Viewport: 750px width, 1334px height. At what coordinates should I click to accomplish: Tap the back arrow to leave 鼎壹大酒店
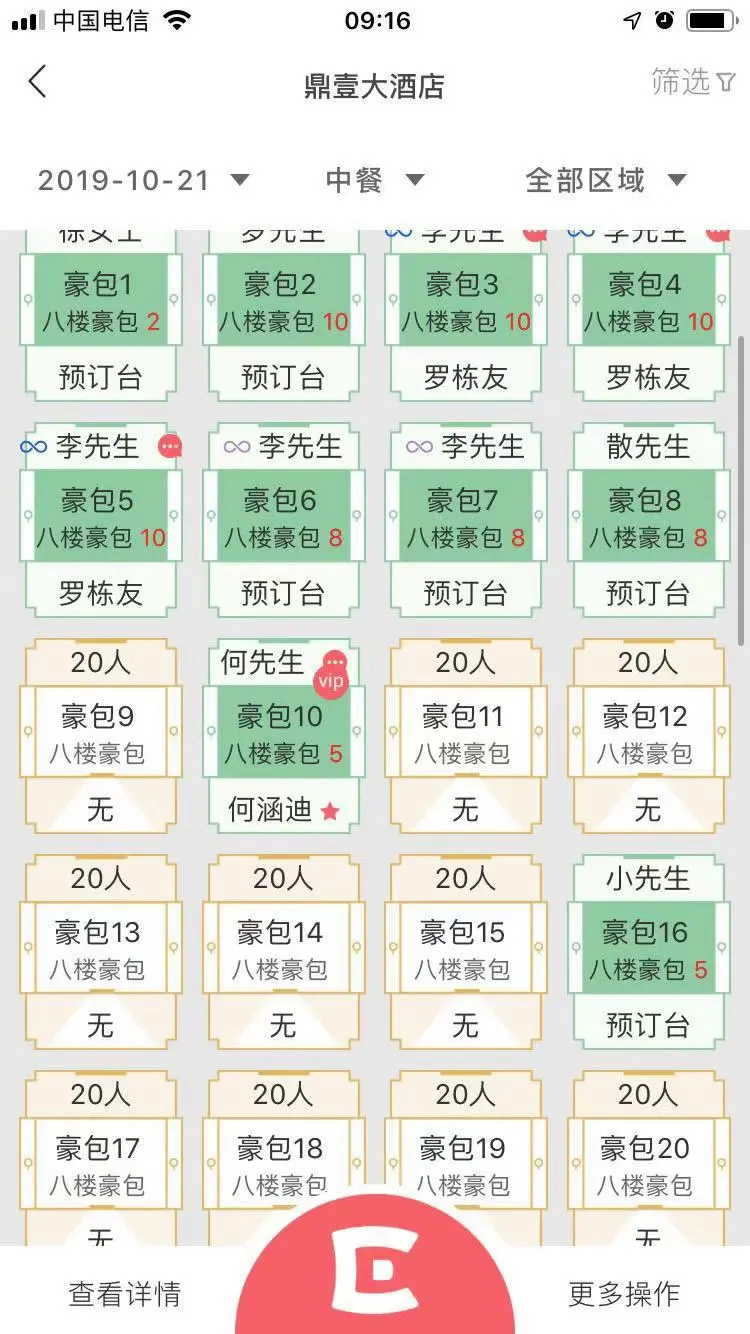point(38,81)
